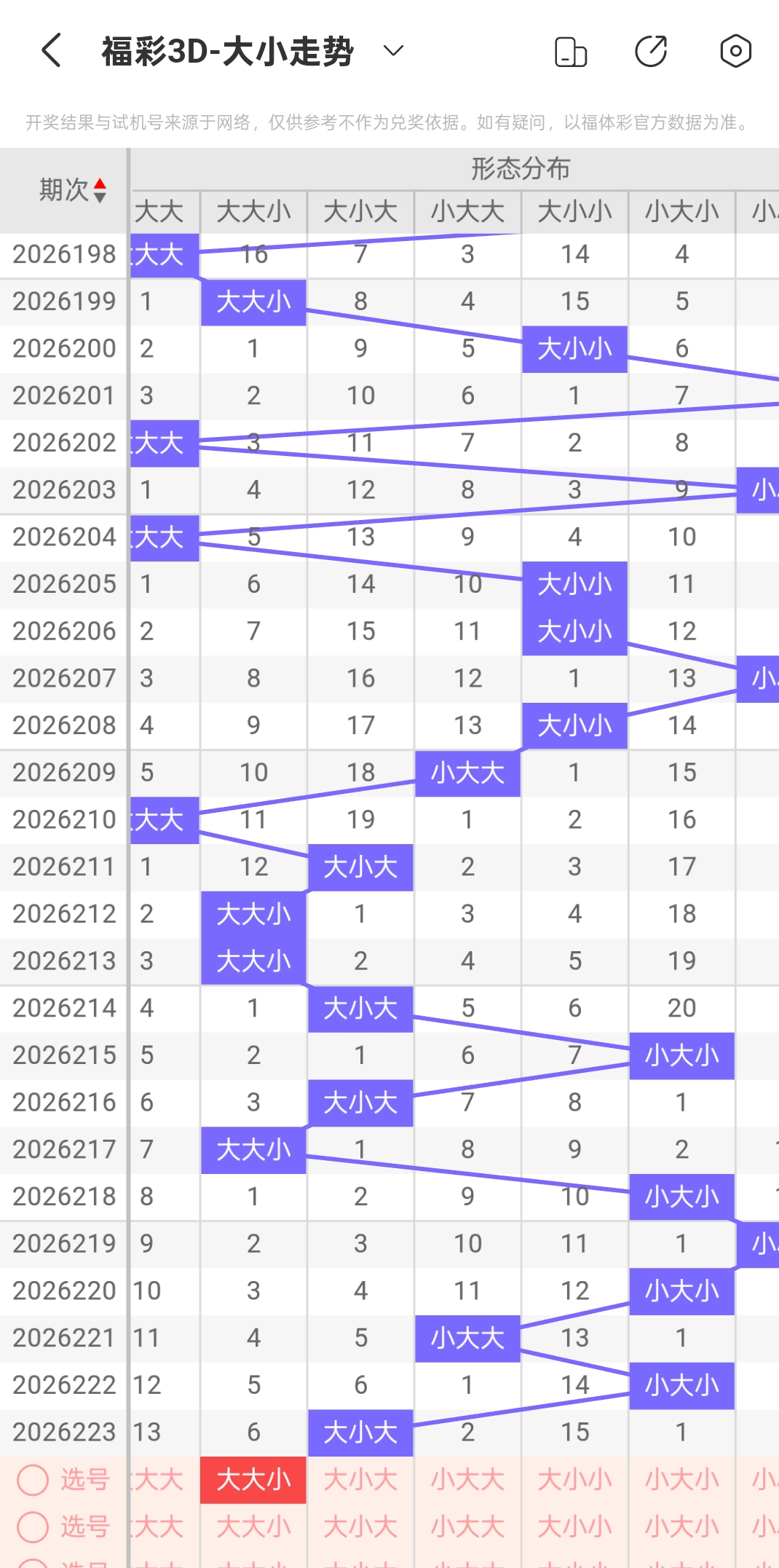Pick 小大大 in the second 选号 row
779x1568 pixels.
(467, 1526)
